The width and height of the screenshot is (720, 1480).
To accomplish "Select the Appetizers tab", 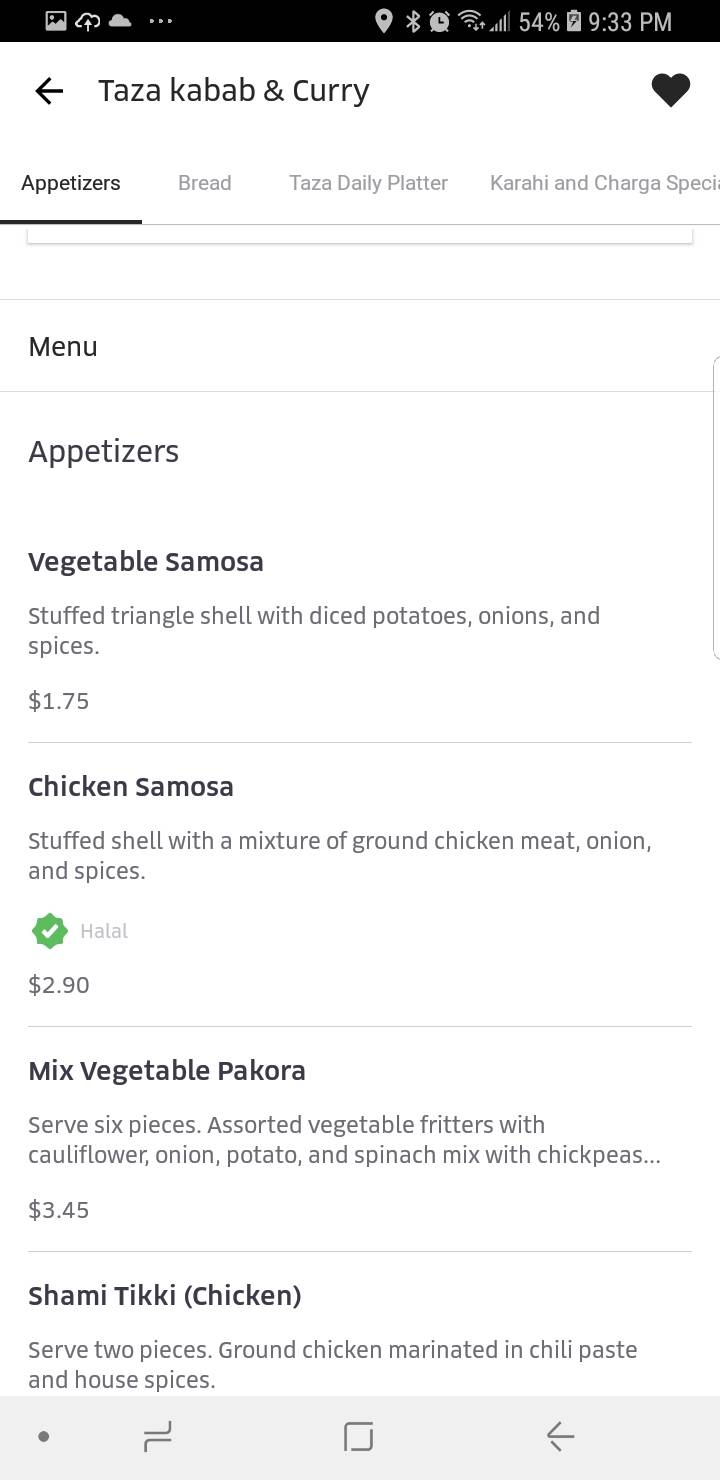I will coord(71,183).
